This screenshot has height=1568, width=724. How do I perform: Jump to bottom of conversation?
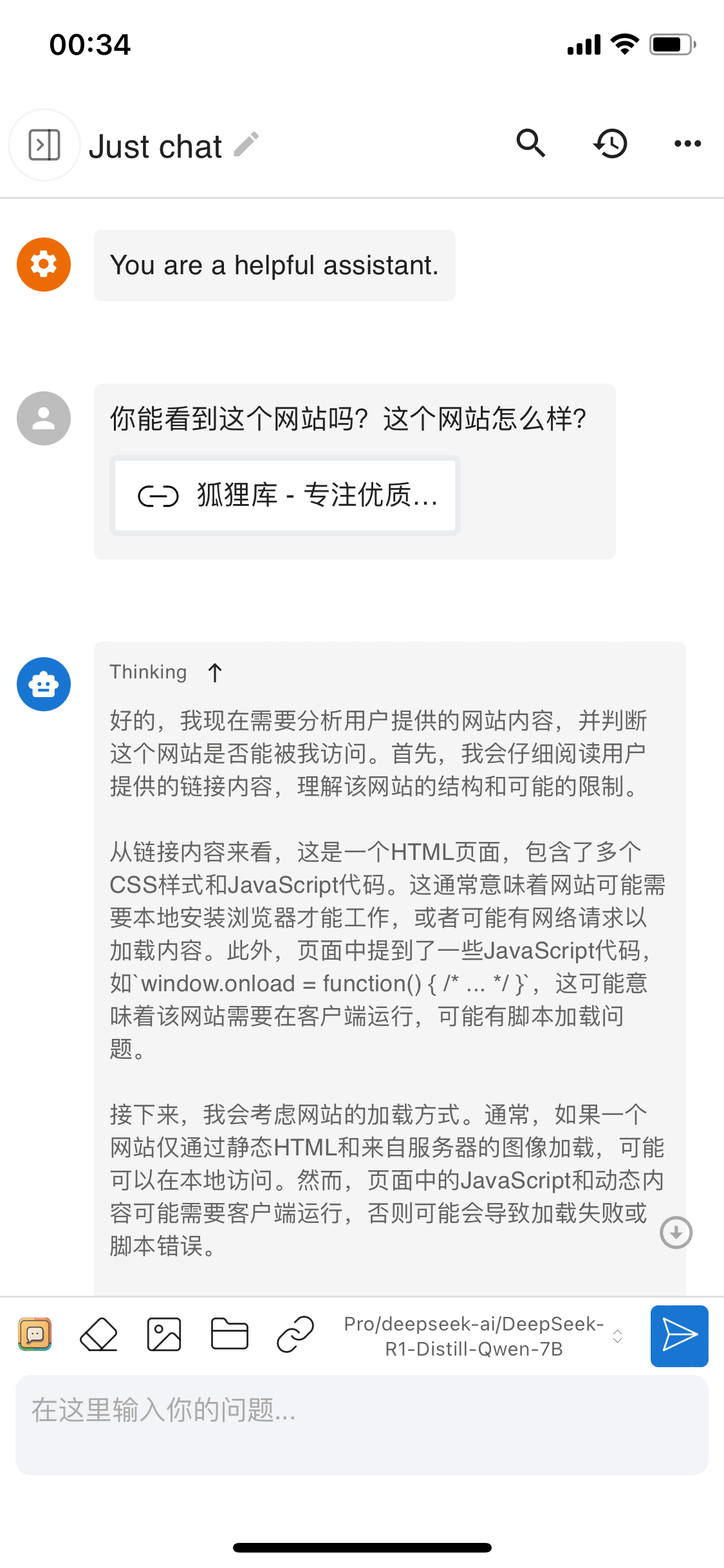[x=676, y=1233]
